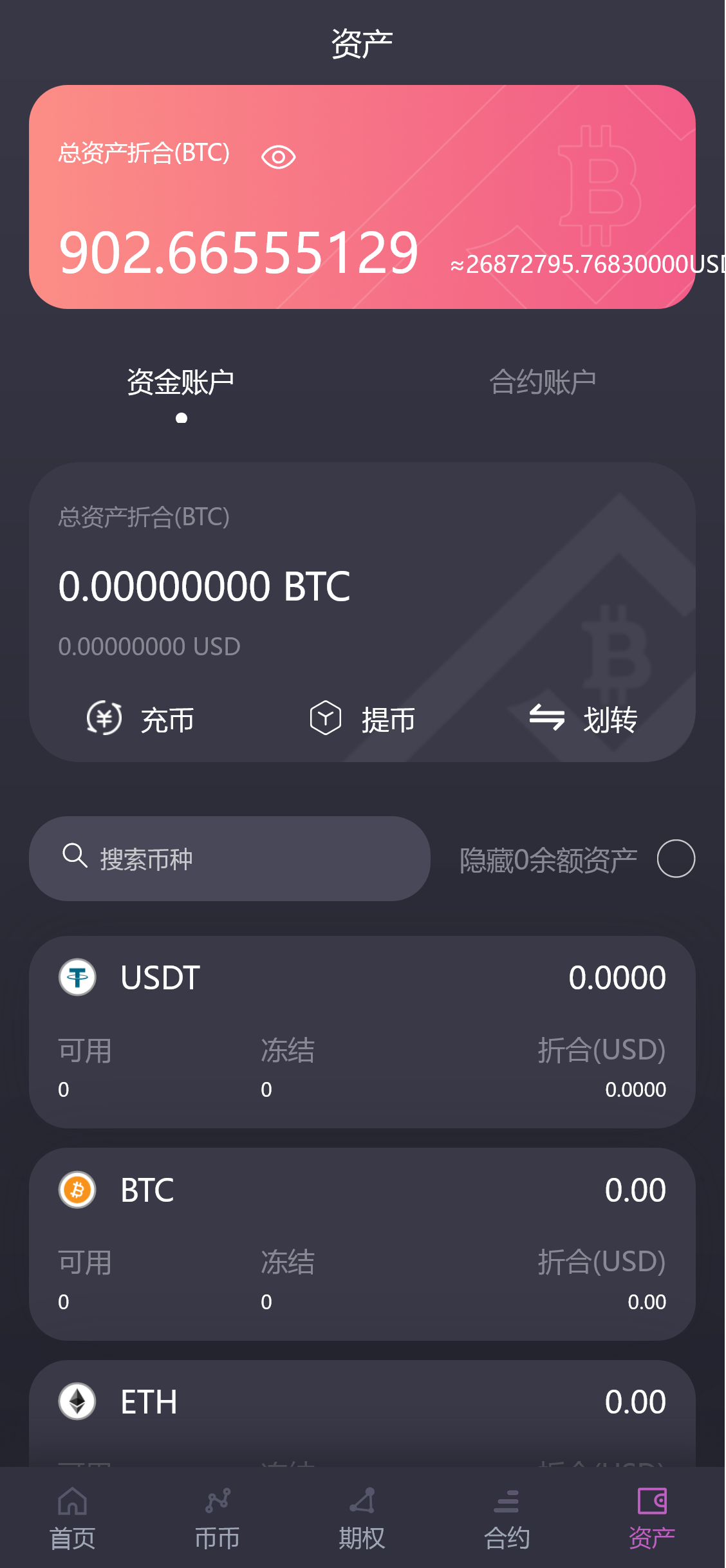Open the BTC asset card
Viewport: 726px width, 1568px height.
pyautogui.click(x=362, y=1244)
